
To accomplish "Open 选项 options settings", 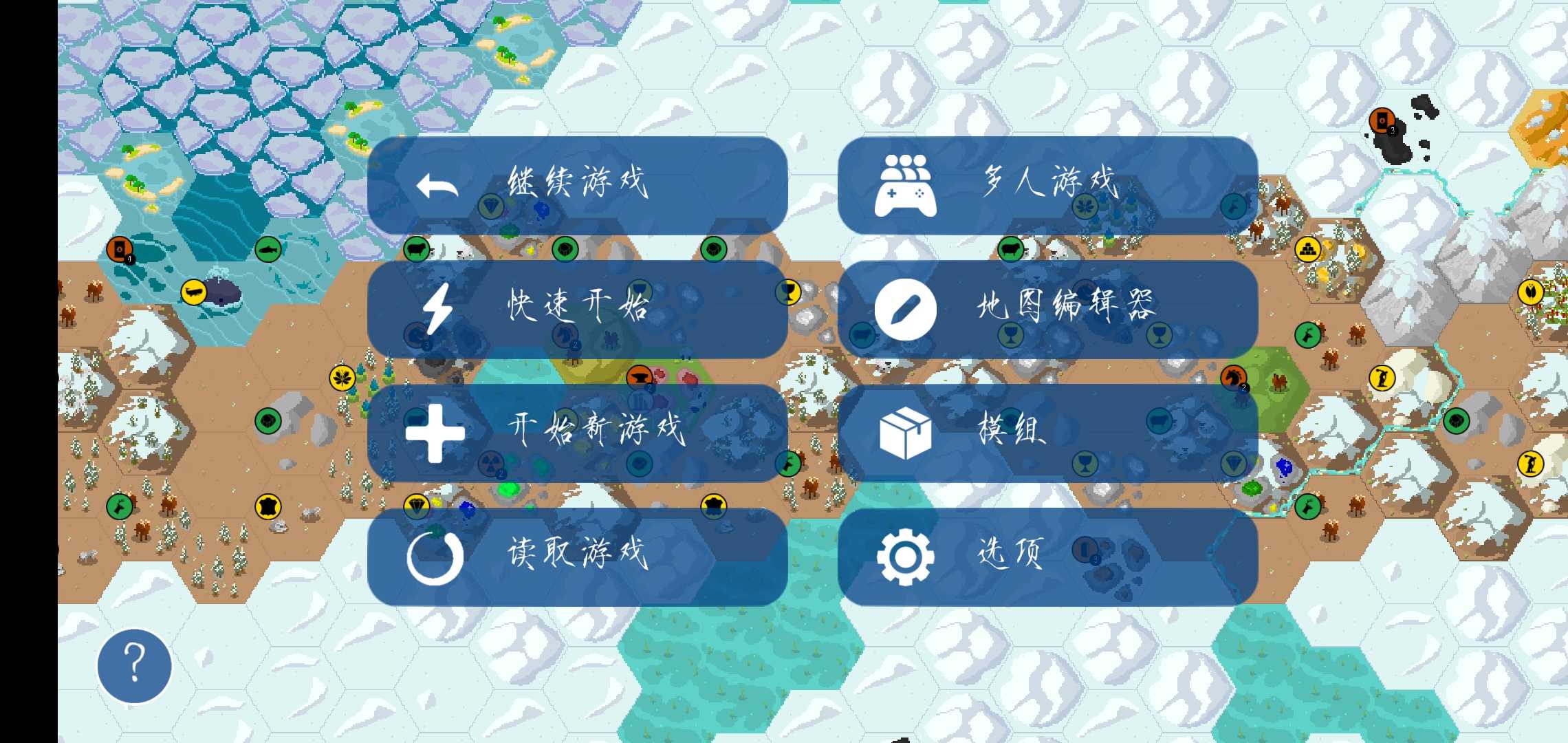I will tap(1047, 557).
